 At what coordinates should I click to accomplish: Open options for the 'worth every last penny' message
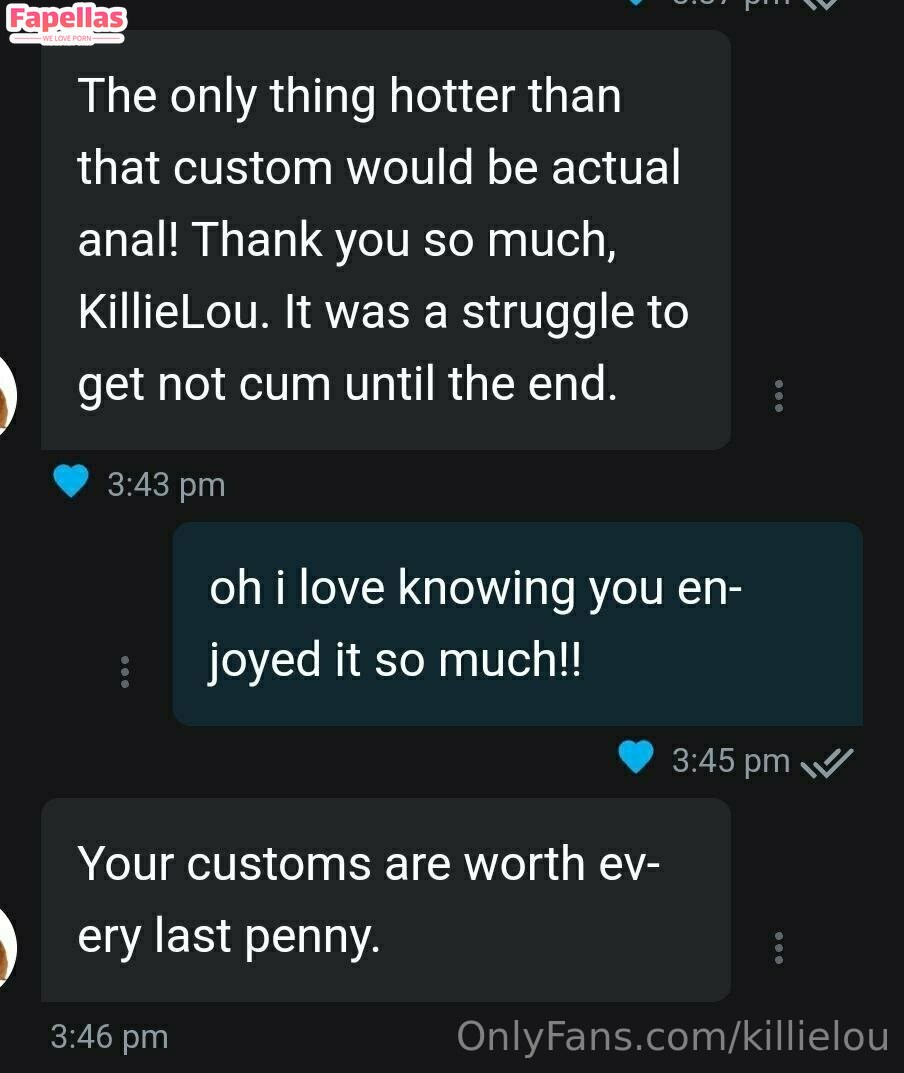point(779,948)
